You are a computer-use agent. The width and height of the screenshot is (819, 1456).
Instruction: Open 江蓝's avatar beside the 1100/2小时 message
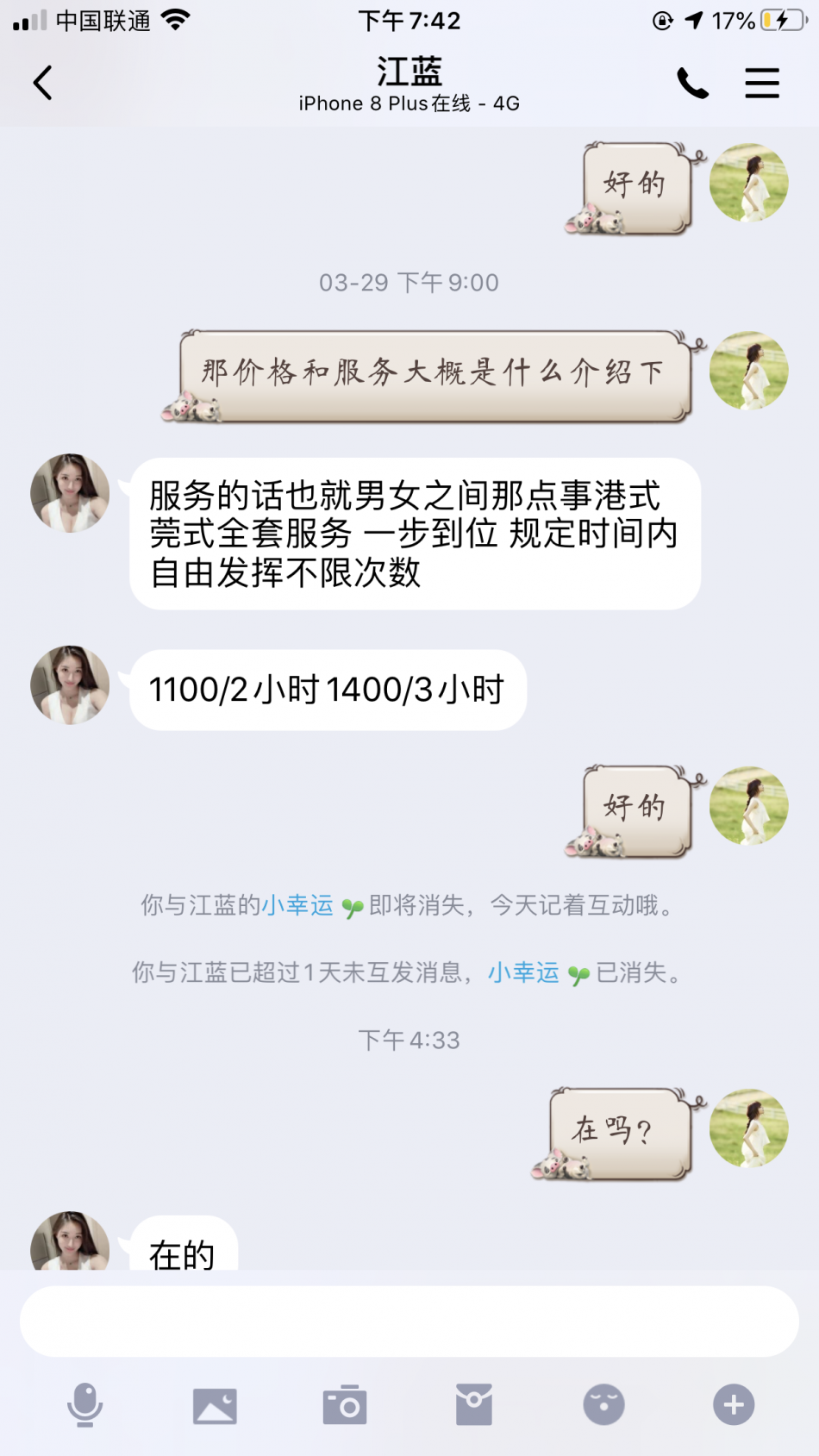(x=70, y=685)
